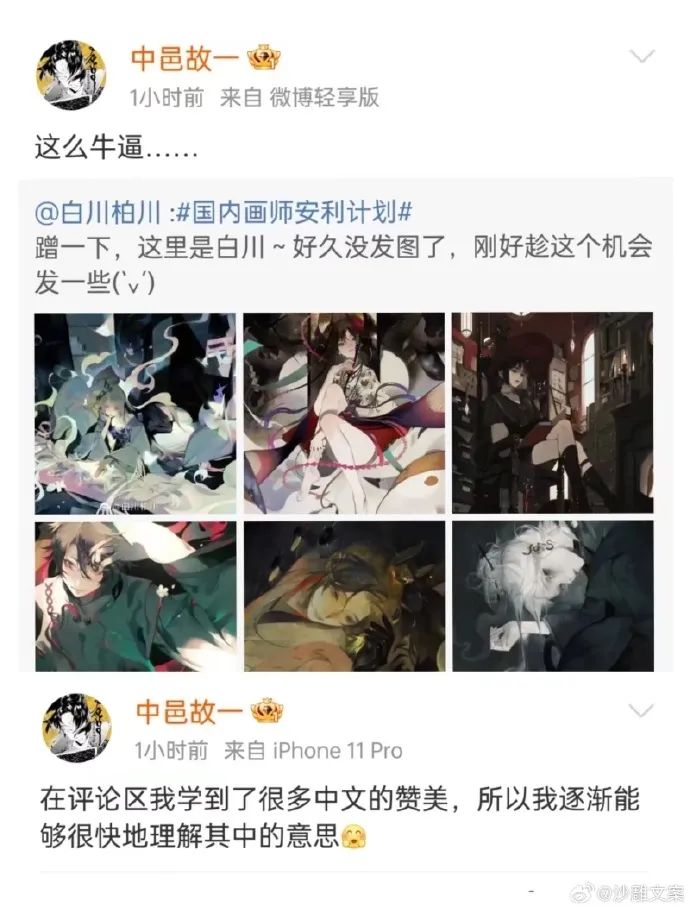This screenshot has height=910, width=690.
Task: Open the avatar on the iPhone 11 Pro post
Action: [74, 728]
